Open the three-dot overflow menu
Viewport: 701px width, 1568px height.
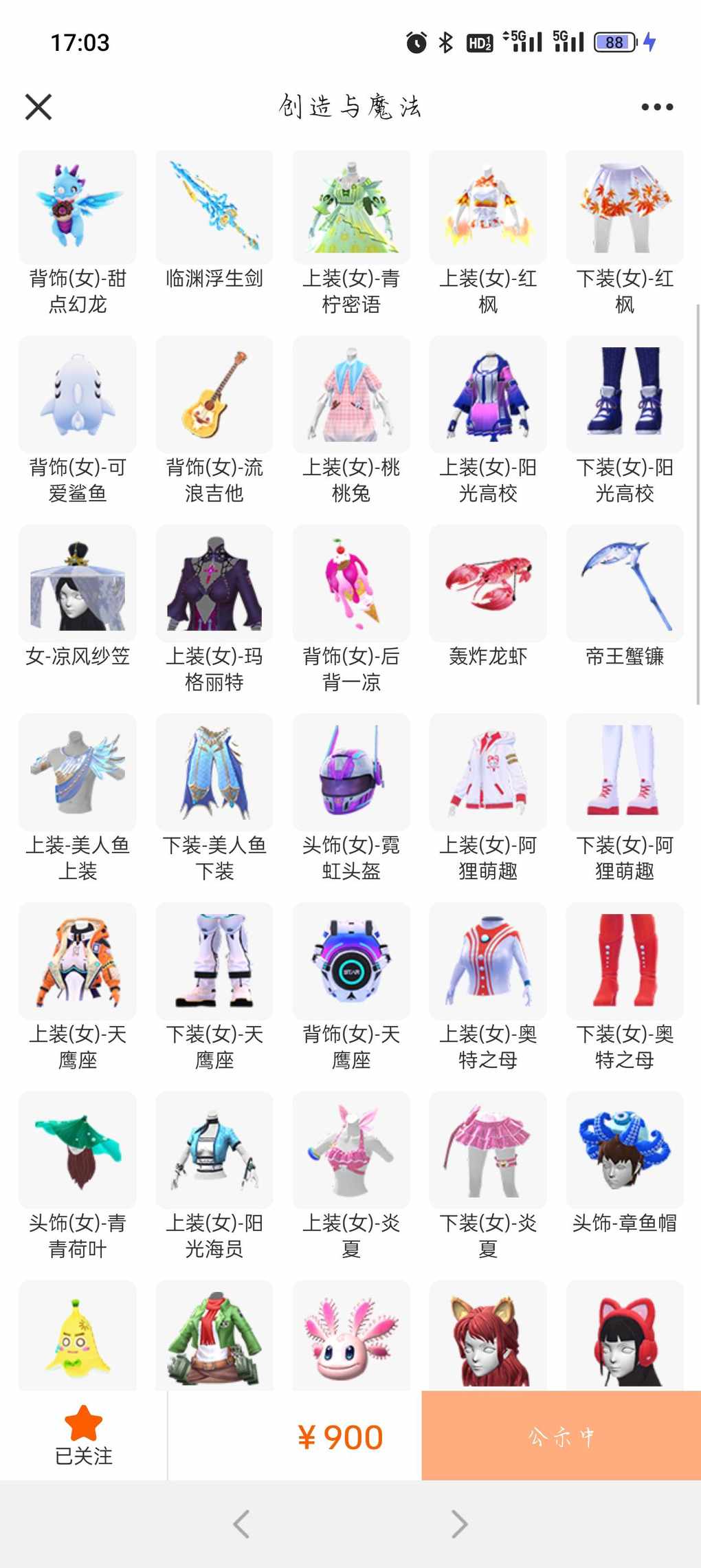pos(657,107)
